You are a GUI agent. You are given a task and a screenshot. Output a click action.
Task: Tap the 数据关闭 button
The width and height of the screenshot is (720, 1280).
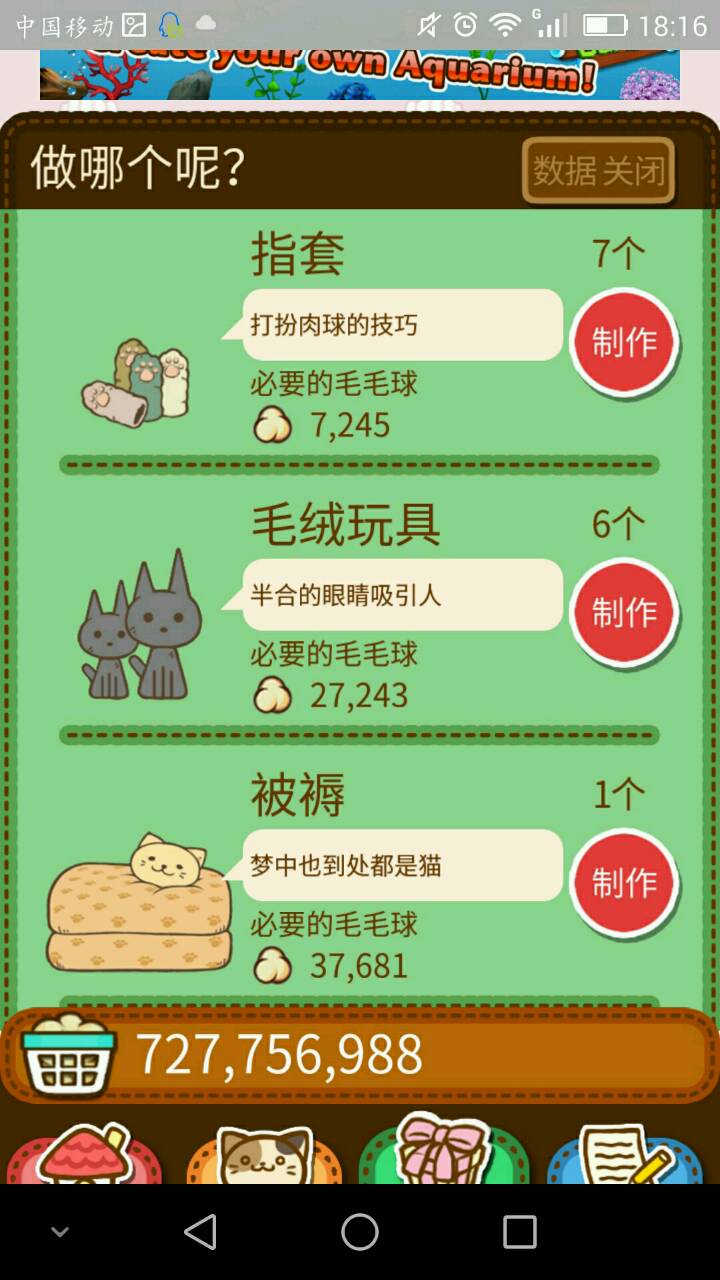[x=598, y=171]
